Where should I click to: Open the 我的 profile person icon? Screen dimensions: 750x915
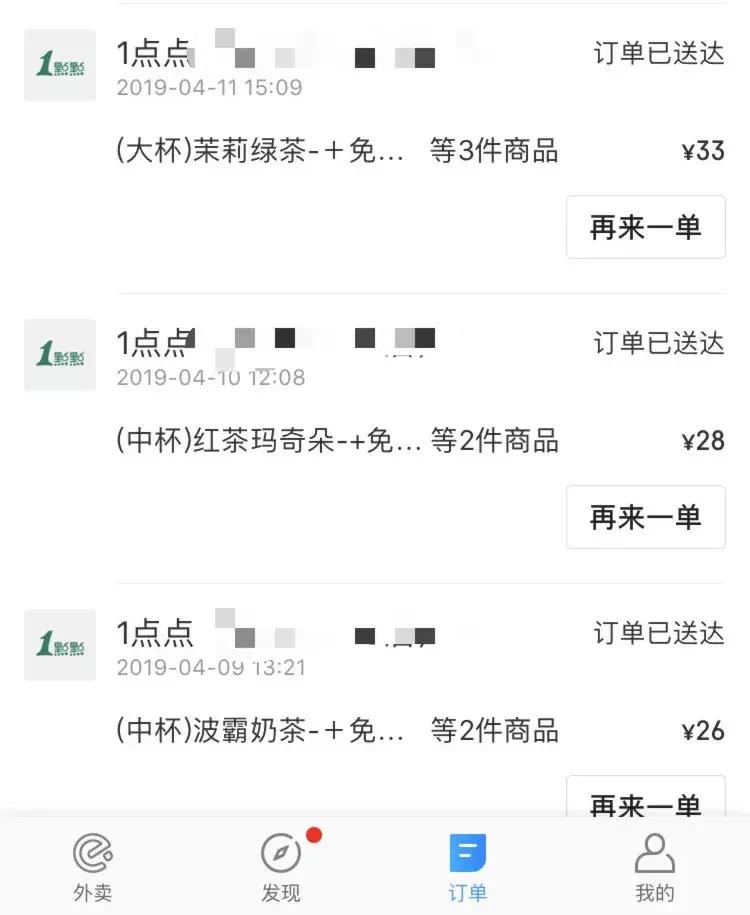pyautogui.click(x=655, y=851)
